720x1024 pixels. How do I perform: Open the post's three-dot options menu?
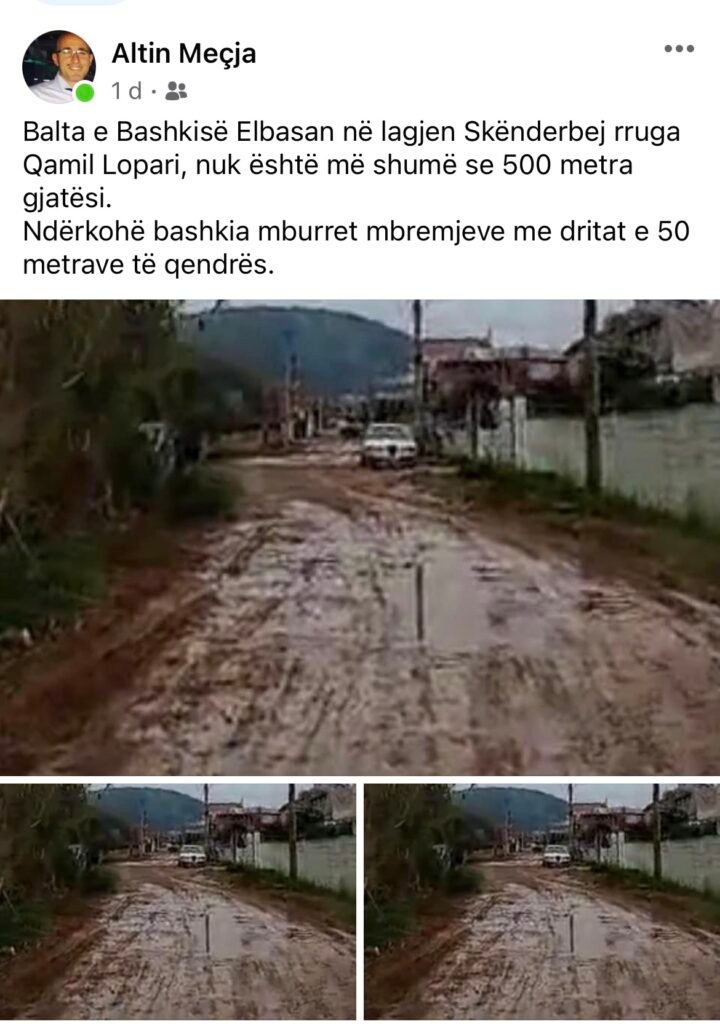(679, 49)
